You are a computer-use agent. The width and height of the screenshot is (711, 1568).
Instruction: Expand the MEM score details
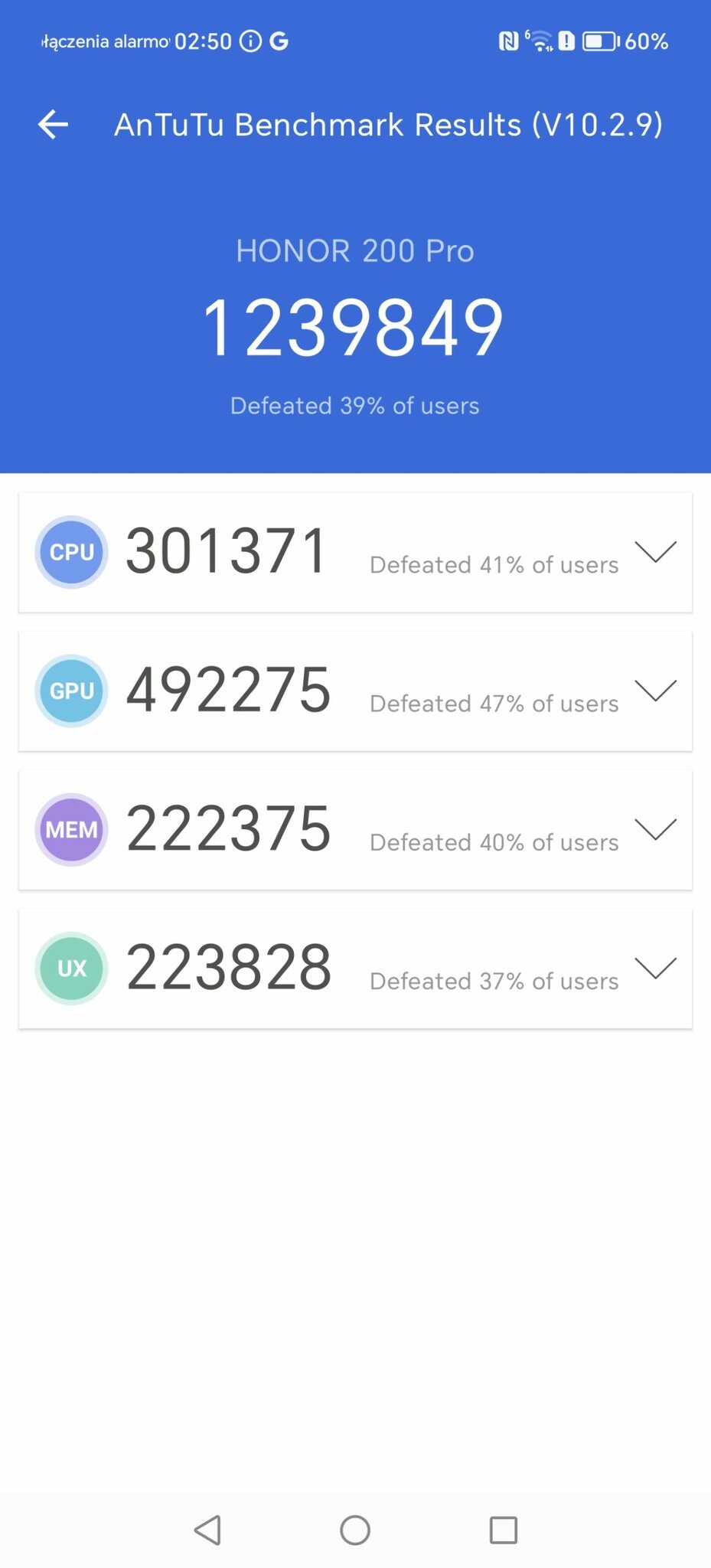click(x=656, y=829)
